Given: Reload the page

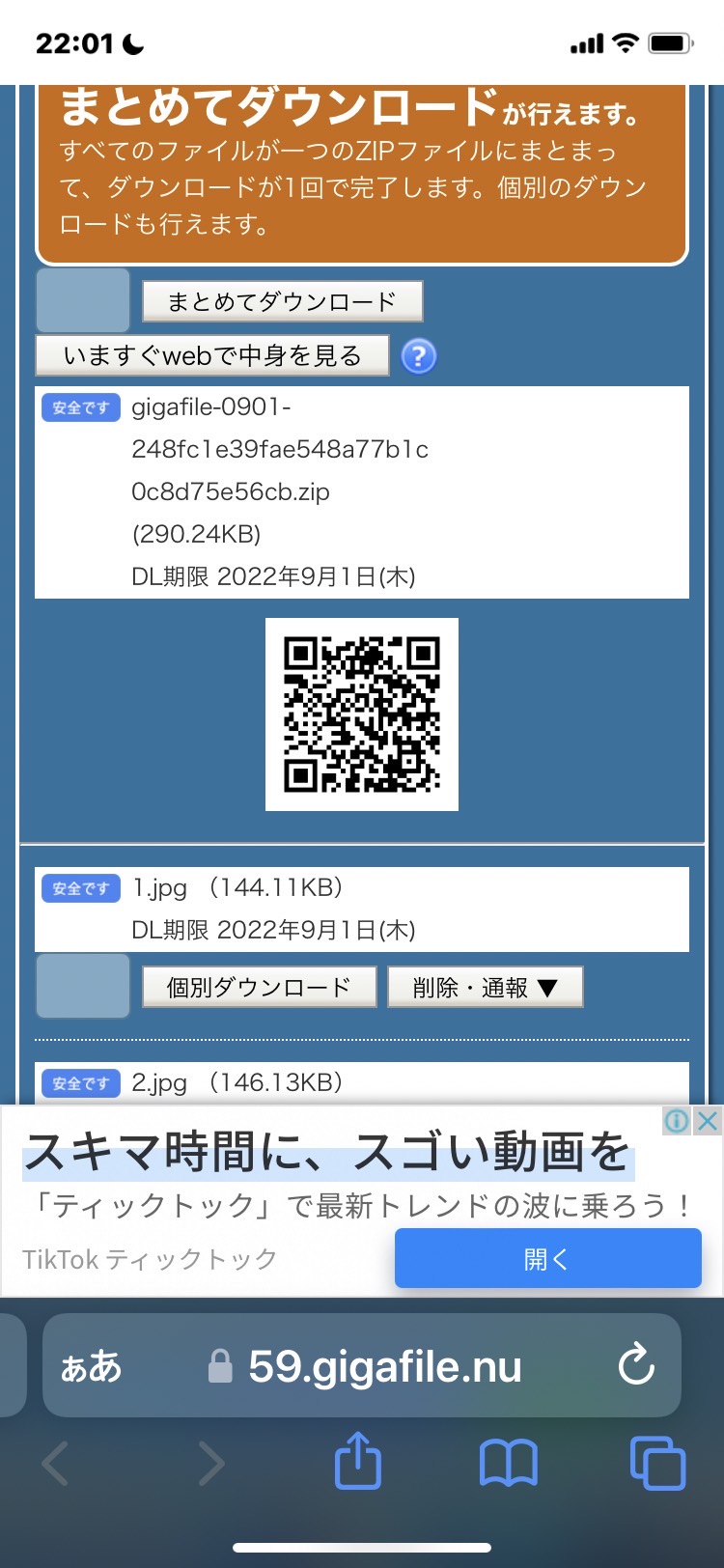Looking at the screenshot, I should click(636, 1365).
